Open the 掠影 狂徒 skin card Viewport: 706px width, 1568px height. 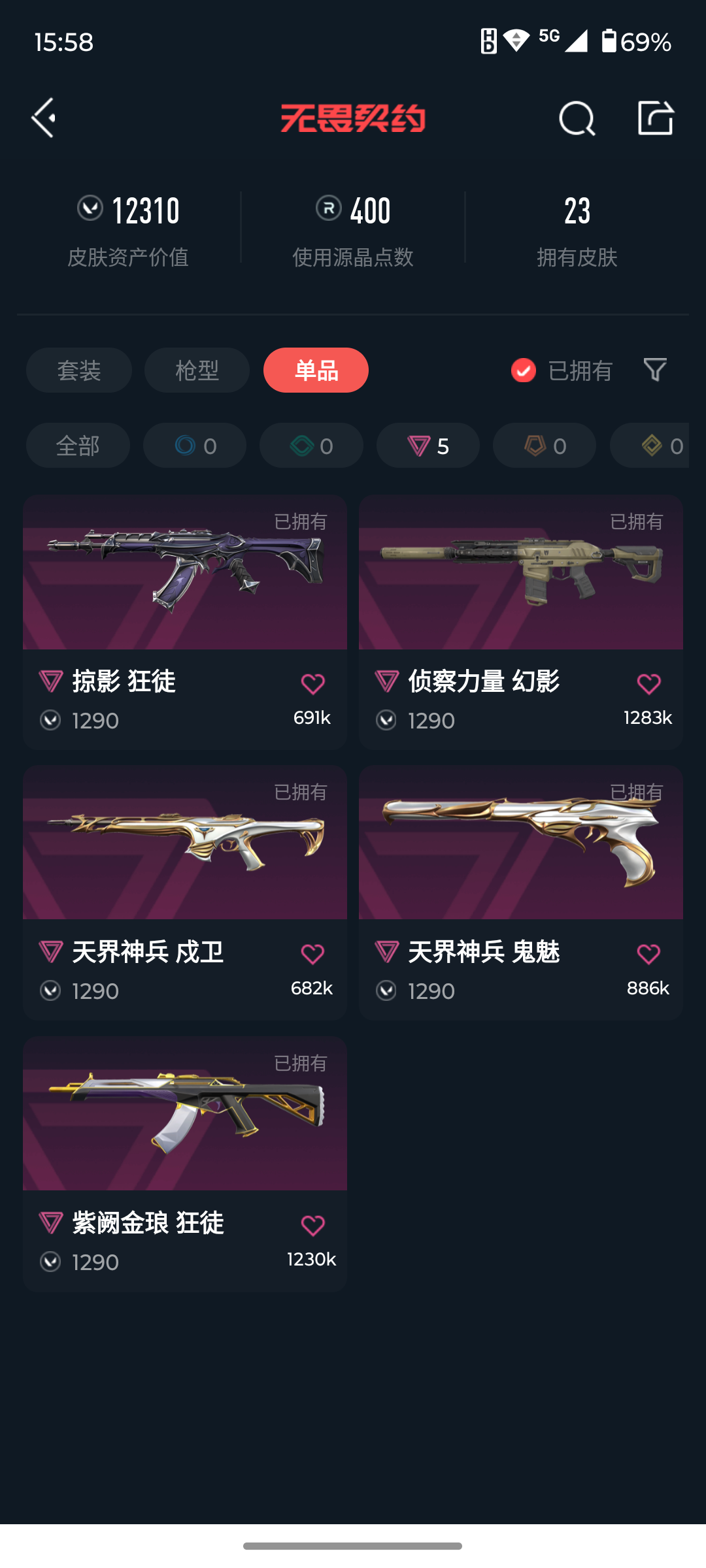click(x=185, y=622)
